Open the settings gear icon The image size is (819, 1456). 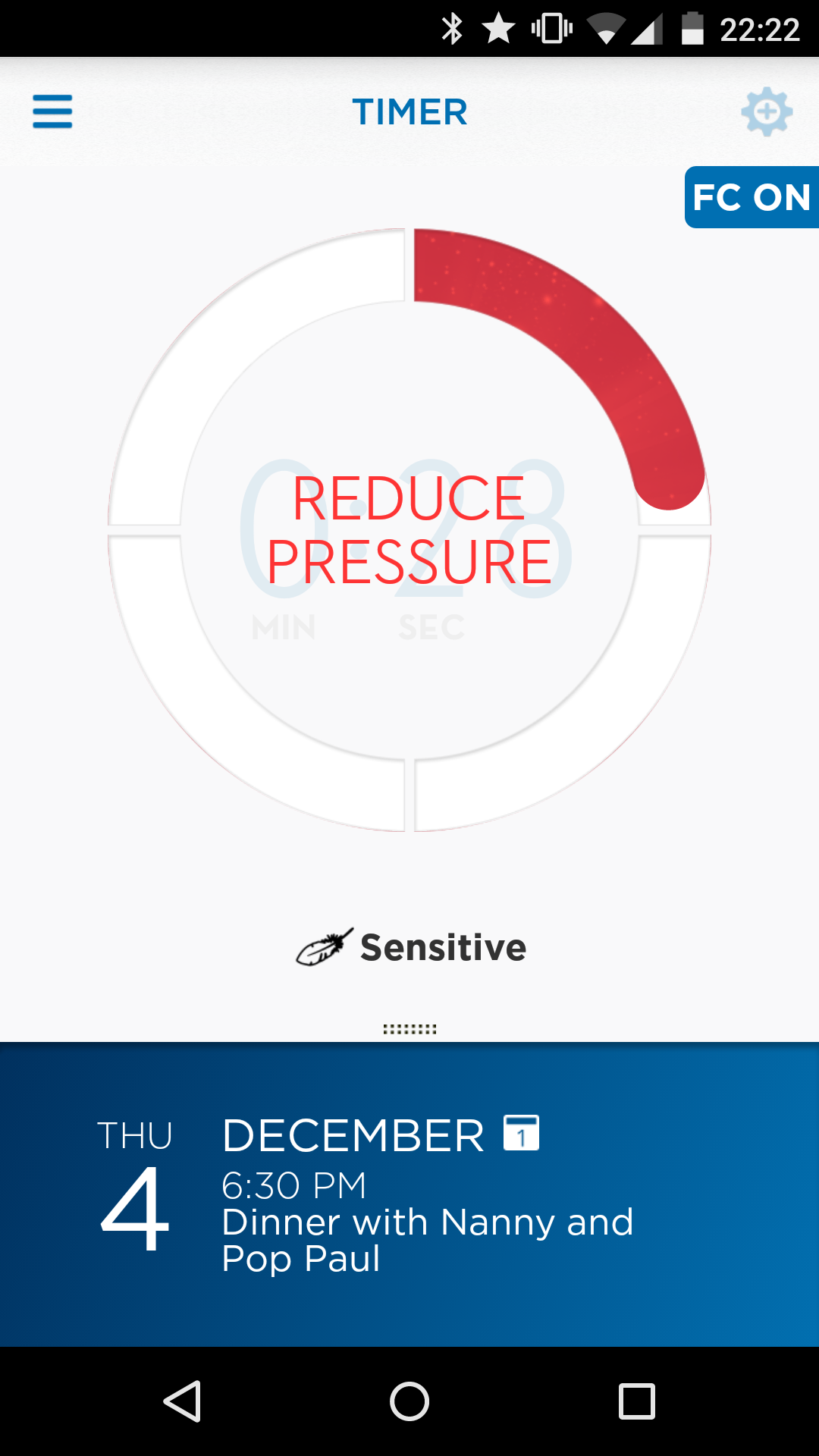767,112
